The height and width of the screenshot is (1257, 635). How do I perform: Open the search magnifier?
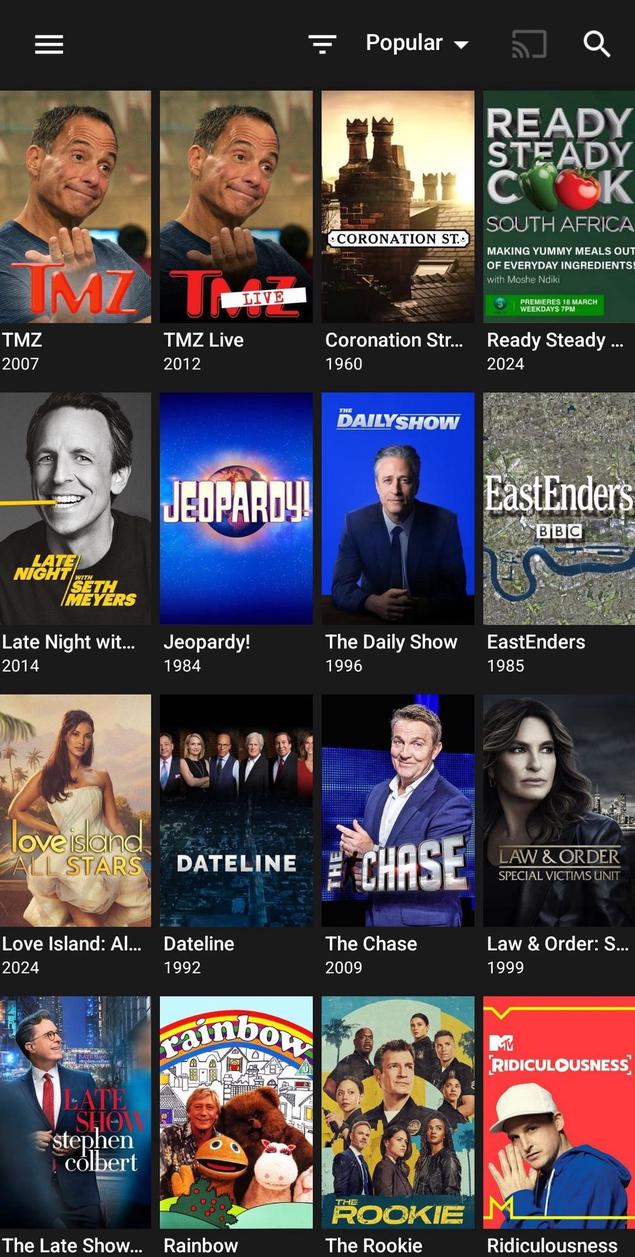[597, 44]
